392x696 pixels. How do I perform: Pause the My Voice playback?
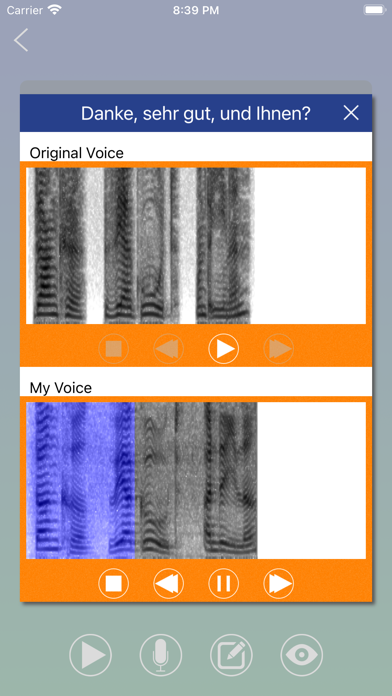(x=224, y=583)
